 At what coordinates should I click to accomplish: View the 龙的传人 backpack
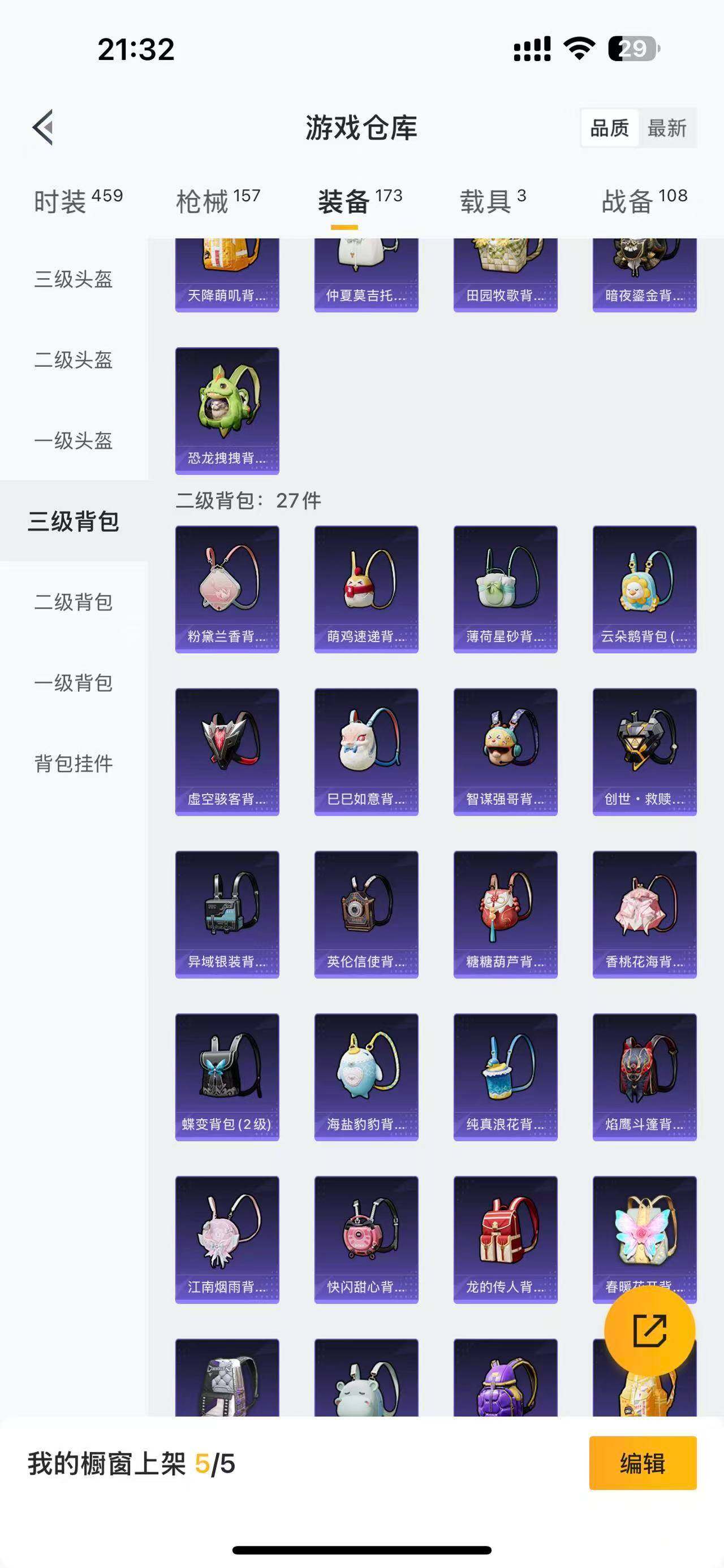(x=506, y=1238)
